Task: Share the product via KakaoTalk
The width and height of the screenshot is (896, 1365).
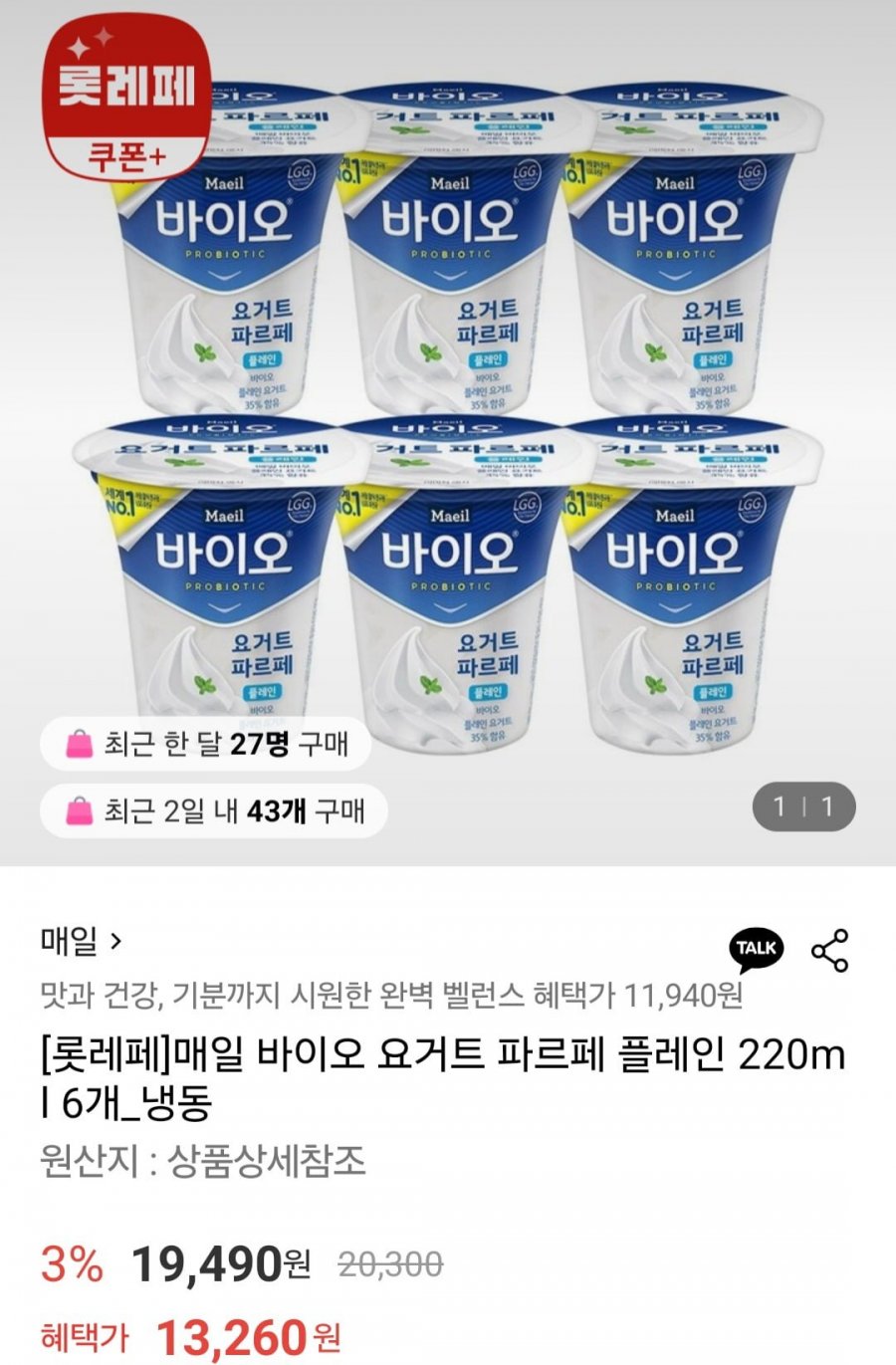Action: click(757, 948)
